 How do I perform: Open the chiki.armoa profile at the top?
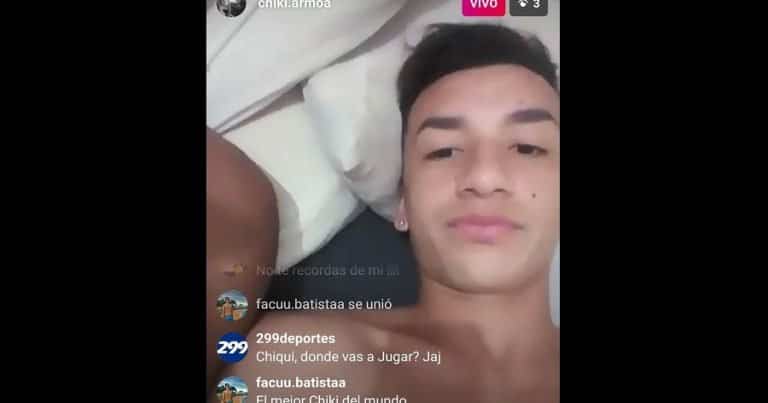point(293,4)
